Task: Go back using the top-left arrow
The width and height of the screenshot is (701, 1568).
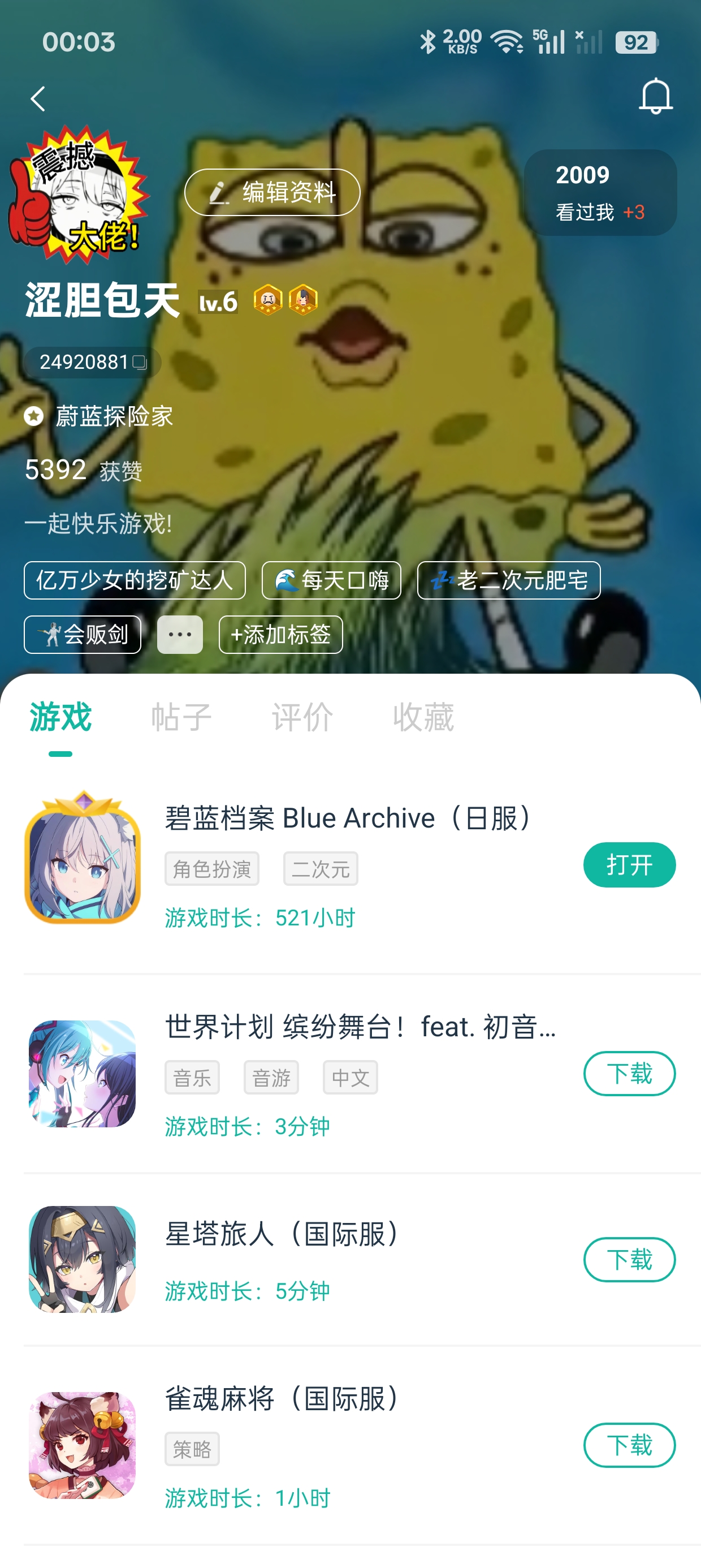Action: [38, 98]
